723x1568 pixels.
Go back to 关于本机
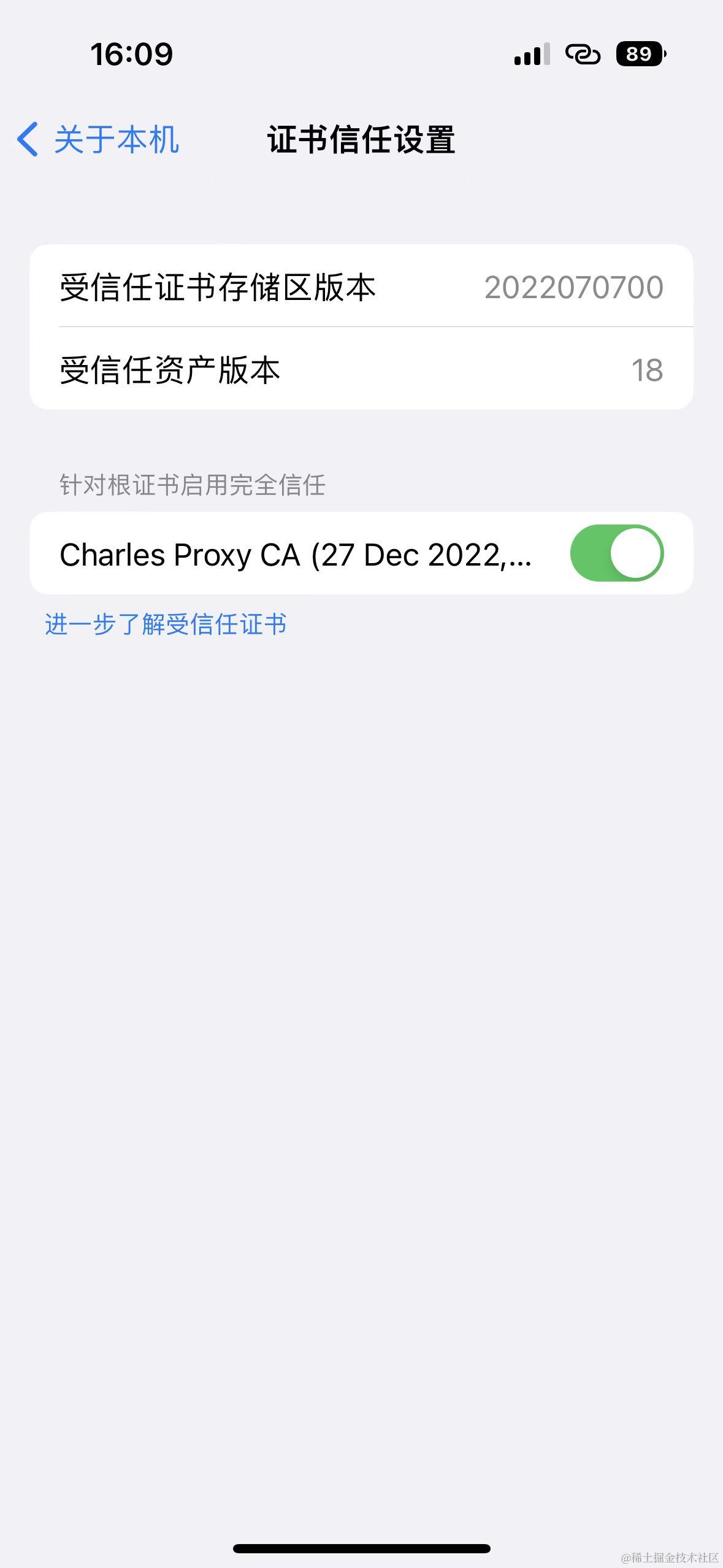pos(98,139)
